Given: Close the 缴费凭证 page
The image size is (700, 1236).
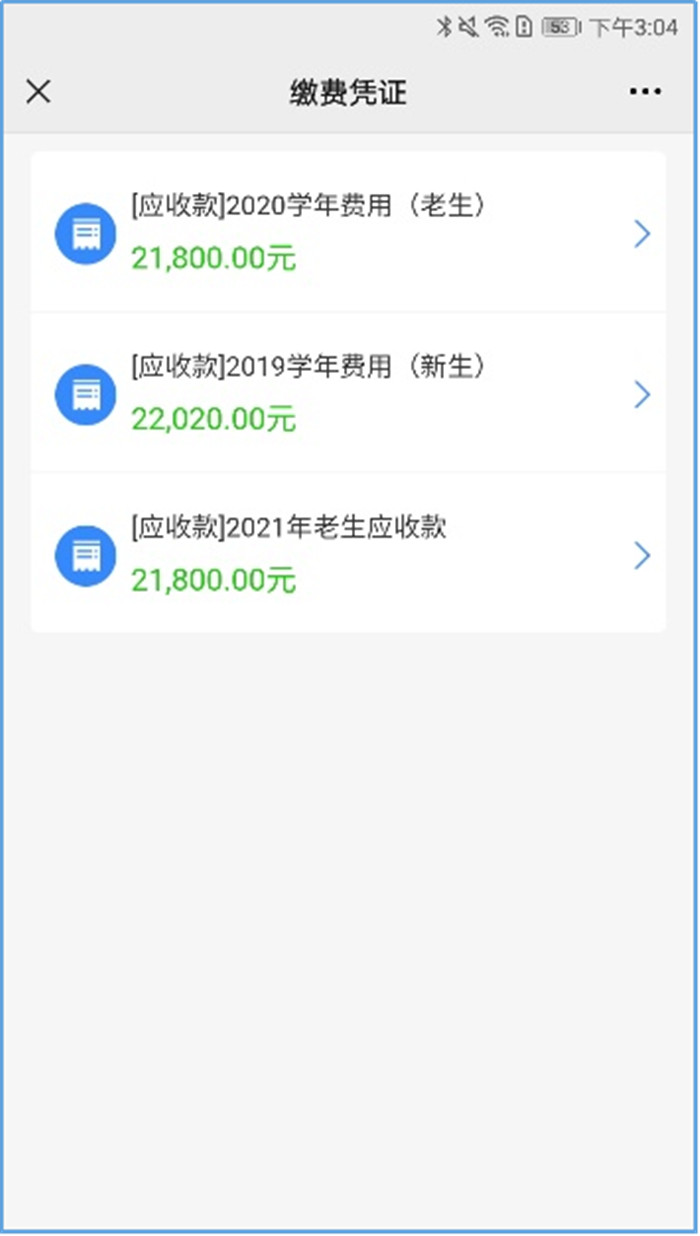Looking at the screenshot, I should pos(38,92).
